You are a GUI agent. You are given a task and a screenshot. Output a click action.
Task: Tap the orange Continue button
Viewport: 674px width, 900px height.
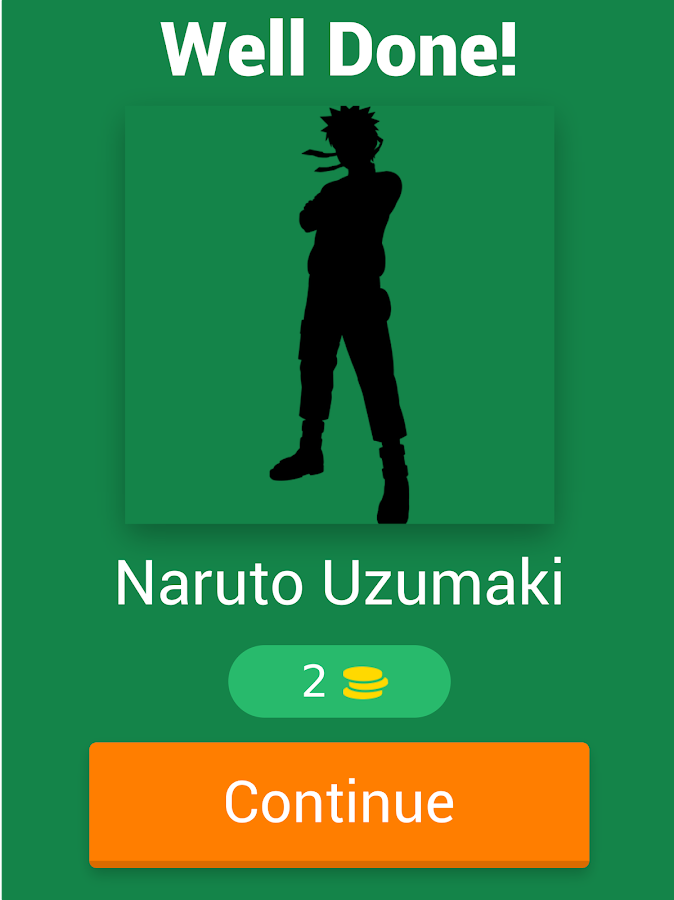(339, 802)
